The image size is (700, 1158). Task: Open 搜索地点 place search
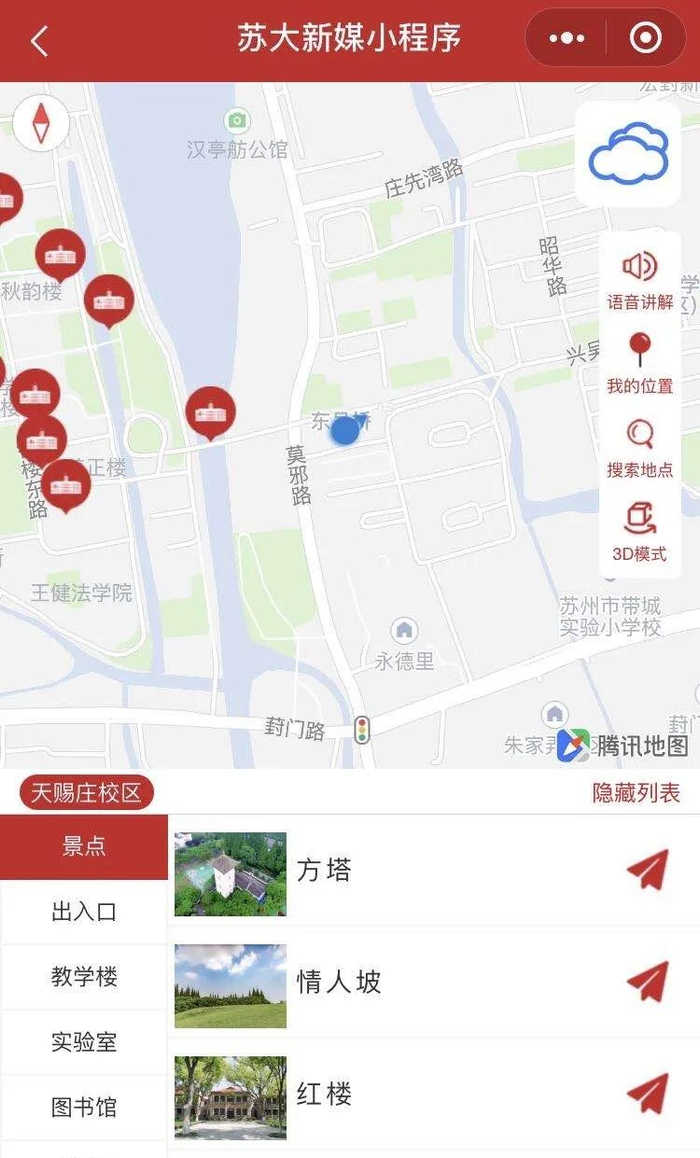640,448
